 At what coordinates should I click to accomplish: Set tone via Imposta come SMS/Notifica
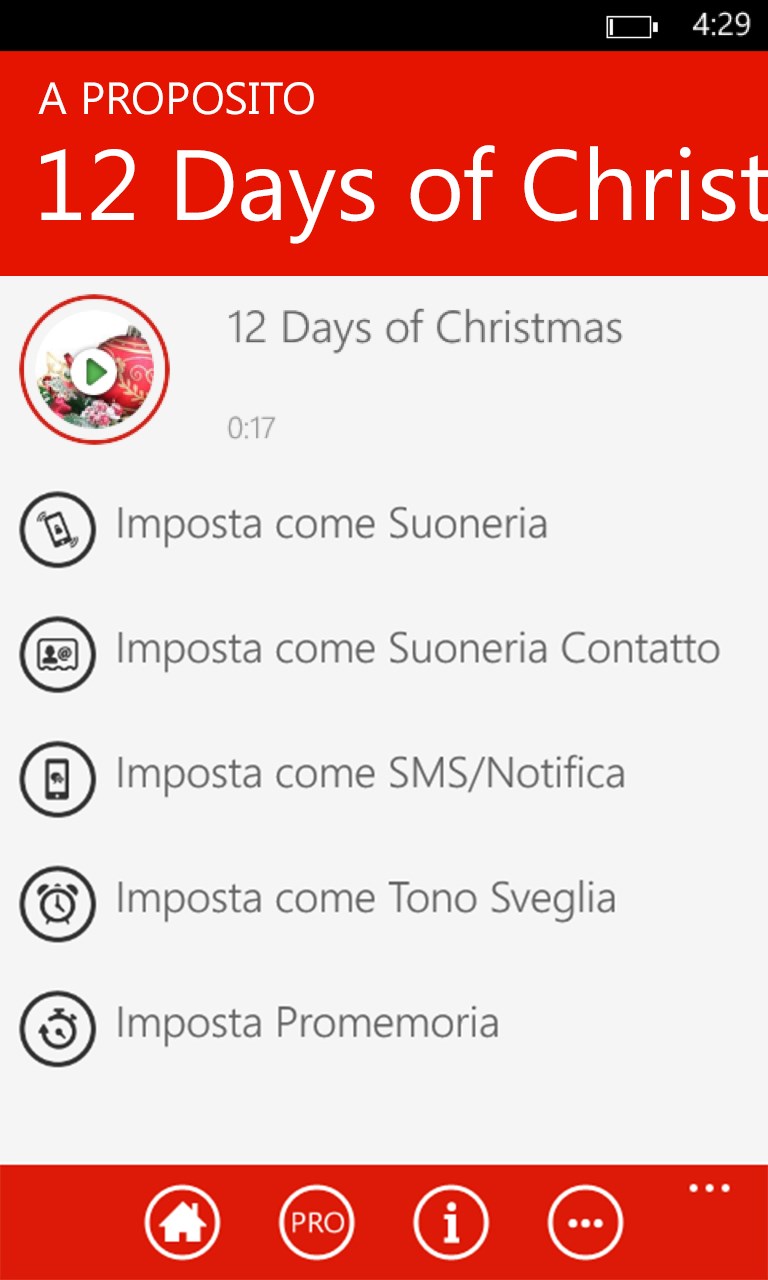click(370, 774)
